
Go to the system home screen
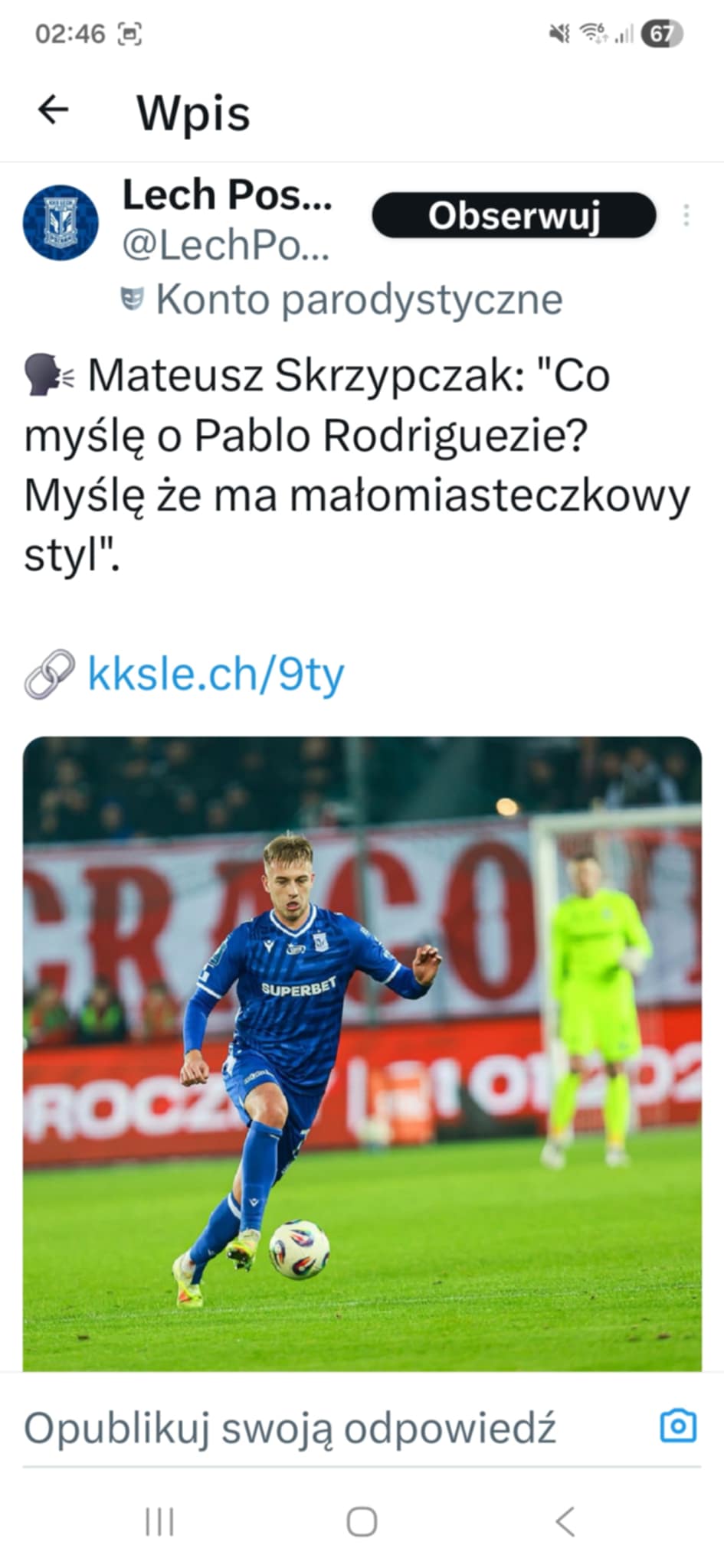click(362, 1521)
